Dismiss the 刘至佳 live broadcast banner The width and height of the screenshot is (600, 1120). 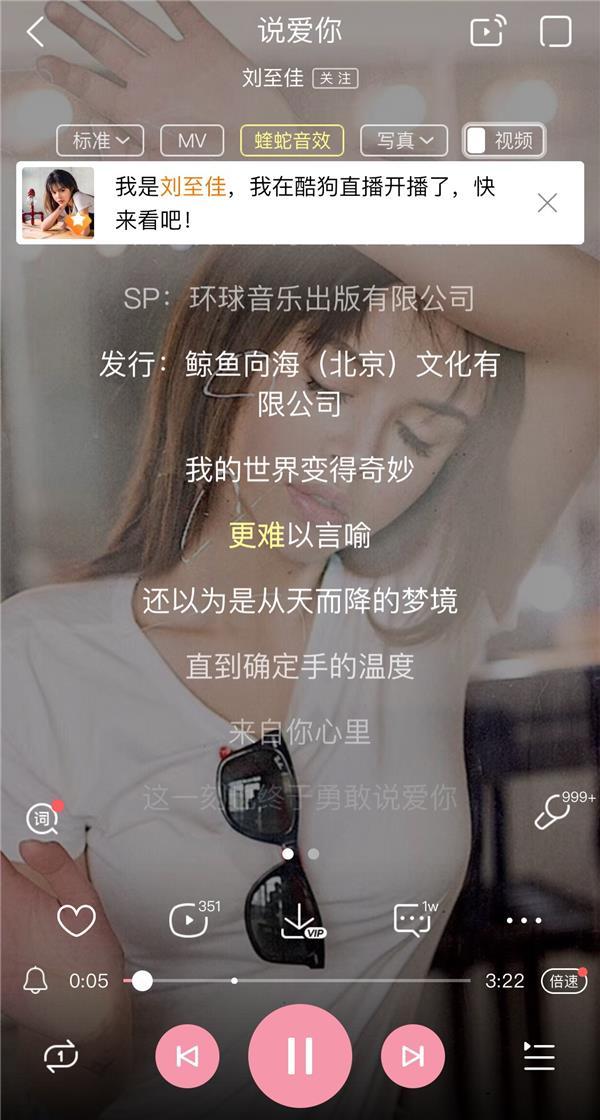(547, 203)
